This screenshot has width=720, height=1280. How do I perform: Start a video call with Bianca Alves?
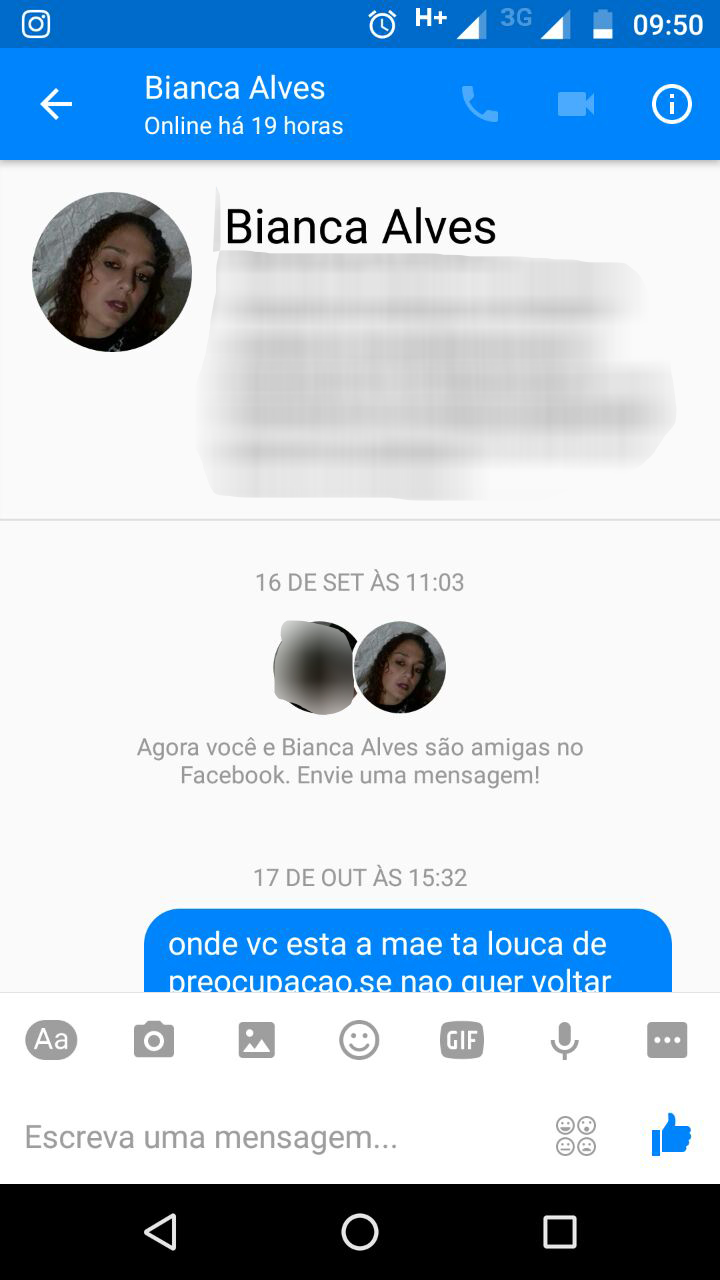click(x=576, y=104)
